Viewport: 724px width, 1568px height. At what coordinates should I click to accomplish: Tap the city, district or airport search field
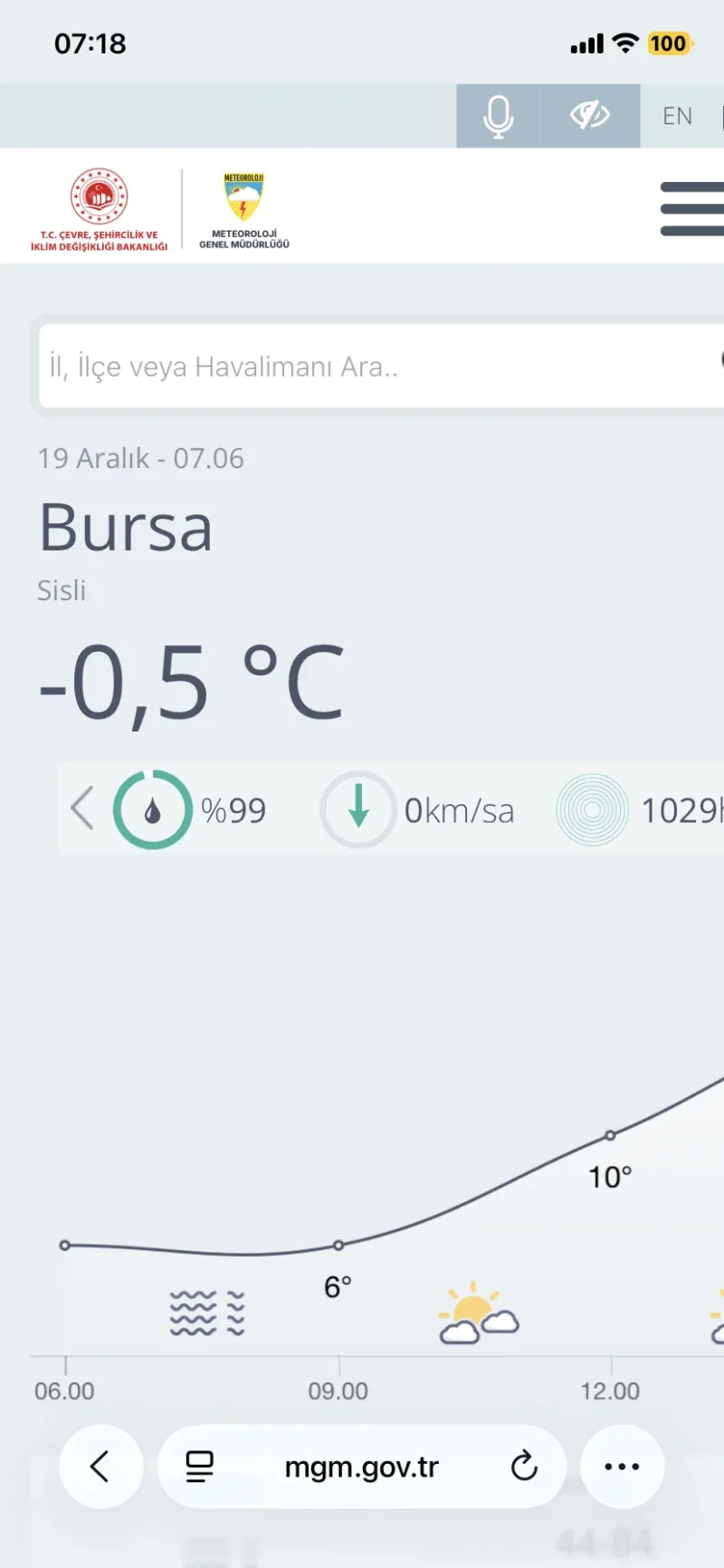coord(371,367)
